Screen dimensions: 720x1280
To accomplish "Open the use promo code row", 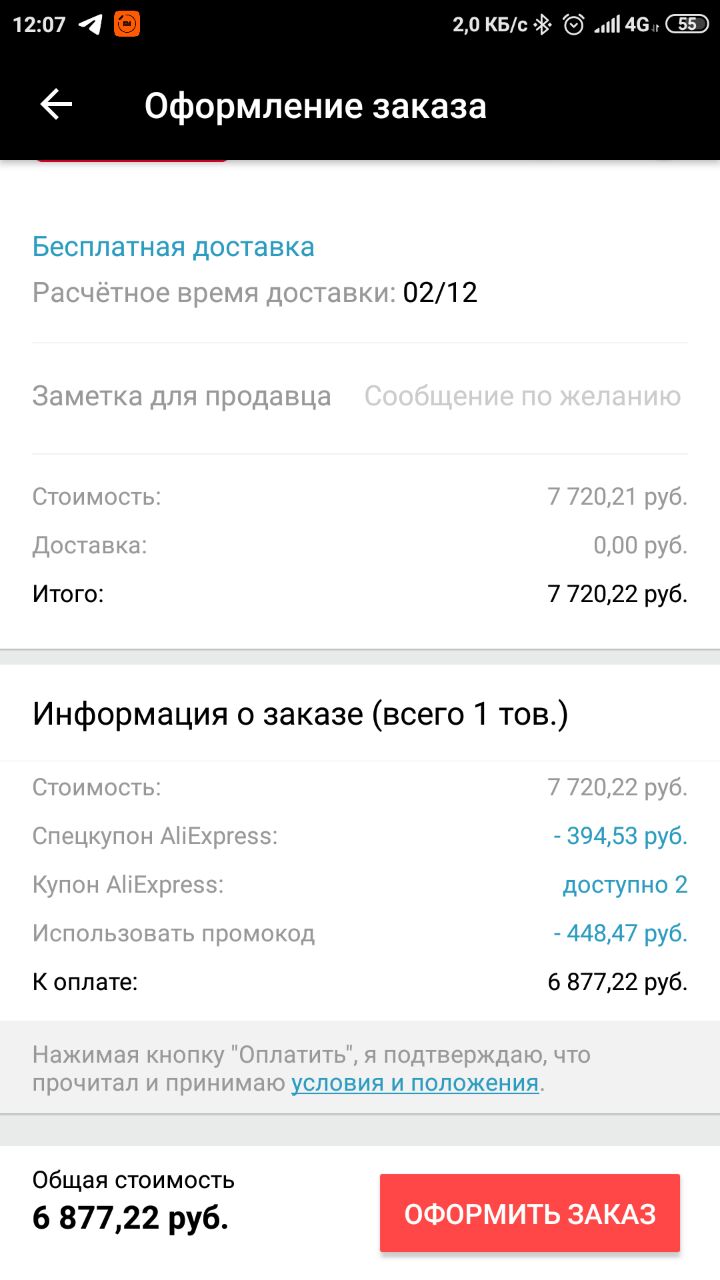I will [360, 934].
